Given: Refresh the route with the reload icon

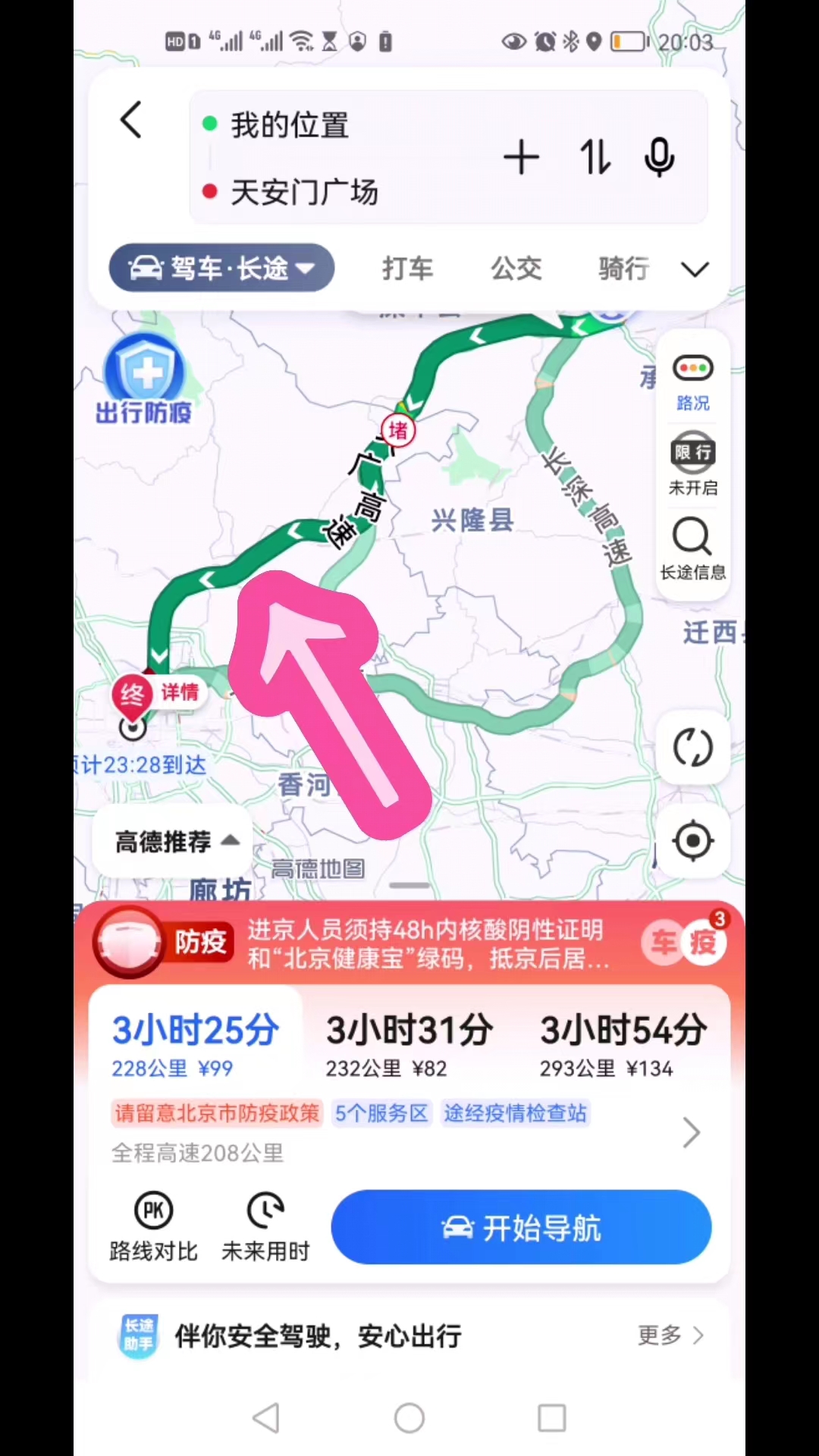Looking at the screenshot, I should pos(692,747).
